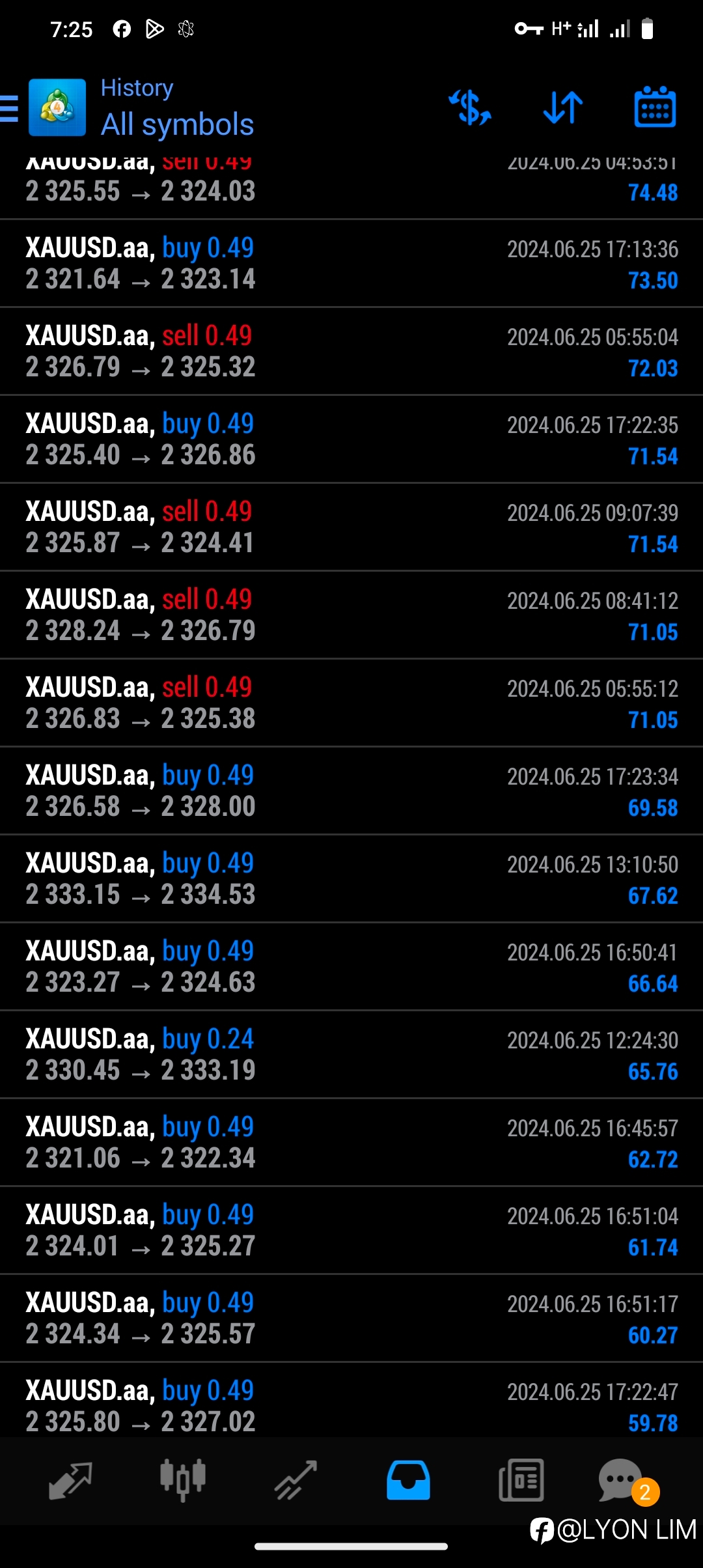Viewport: 703px width, 1568px height.
Task: Open the Quotes tab
Action: tap(70, 1481)
